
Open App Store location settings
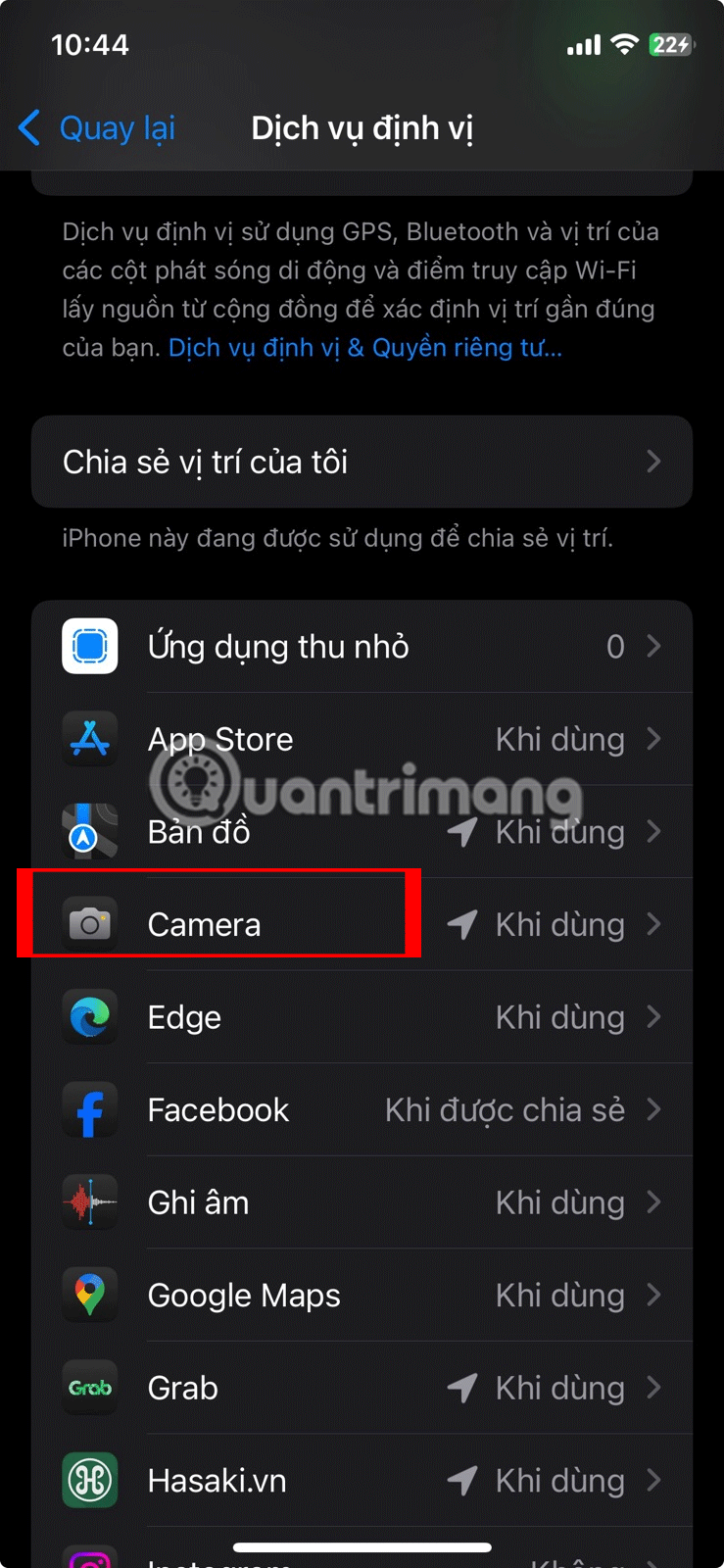click(362, 739)
